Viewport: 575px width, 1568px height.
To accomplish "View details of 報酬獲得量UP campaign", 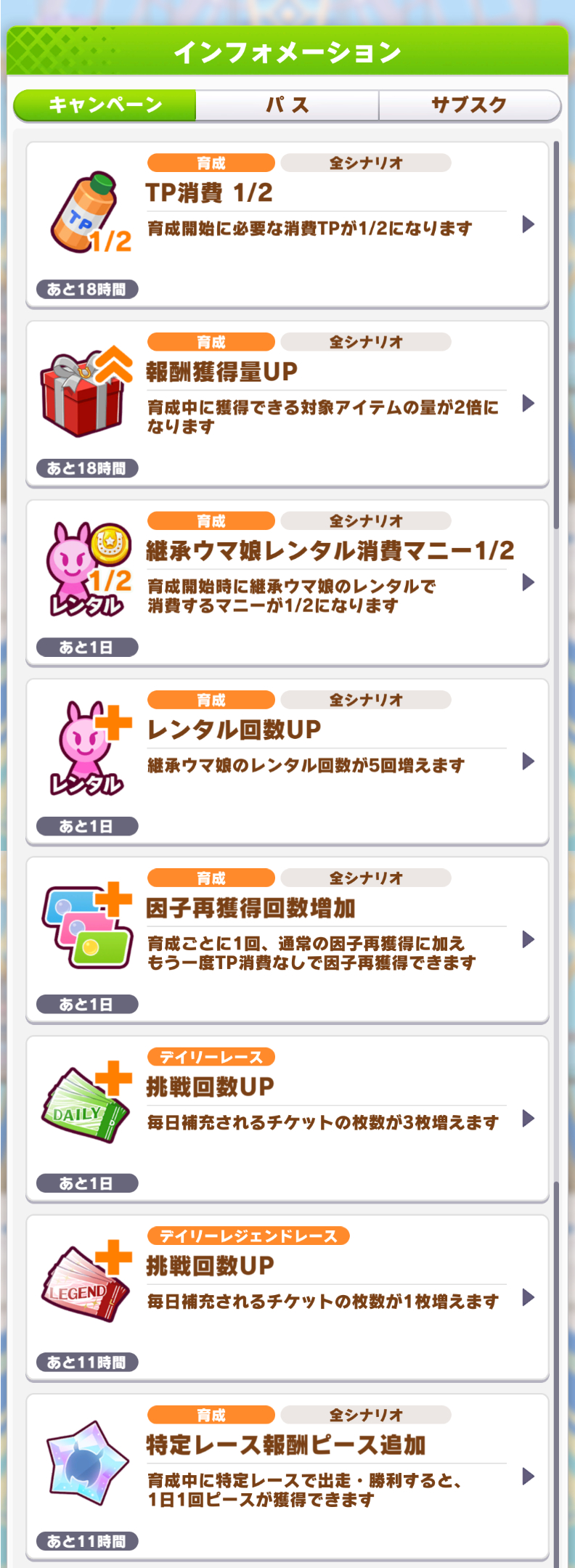I will [x=287, y=404].
